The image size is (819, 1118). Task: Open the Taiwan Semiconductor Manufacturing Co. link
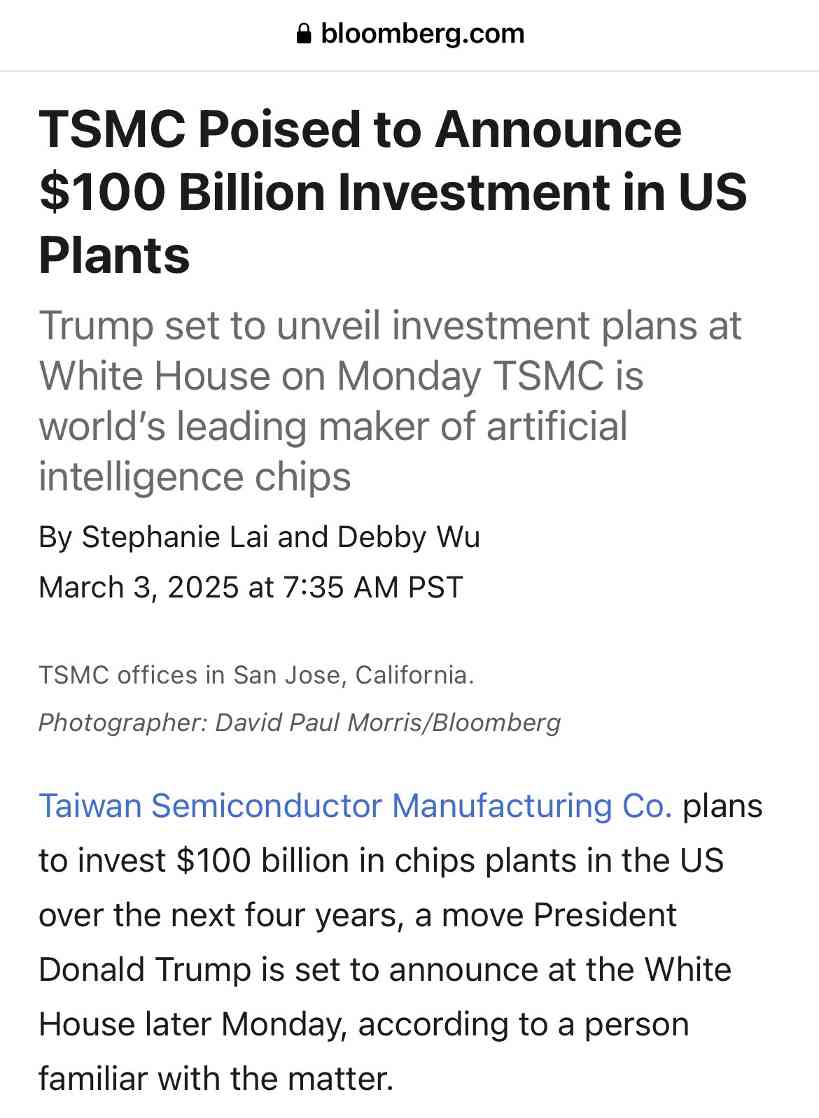click(355, 806)
